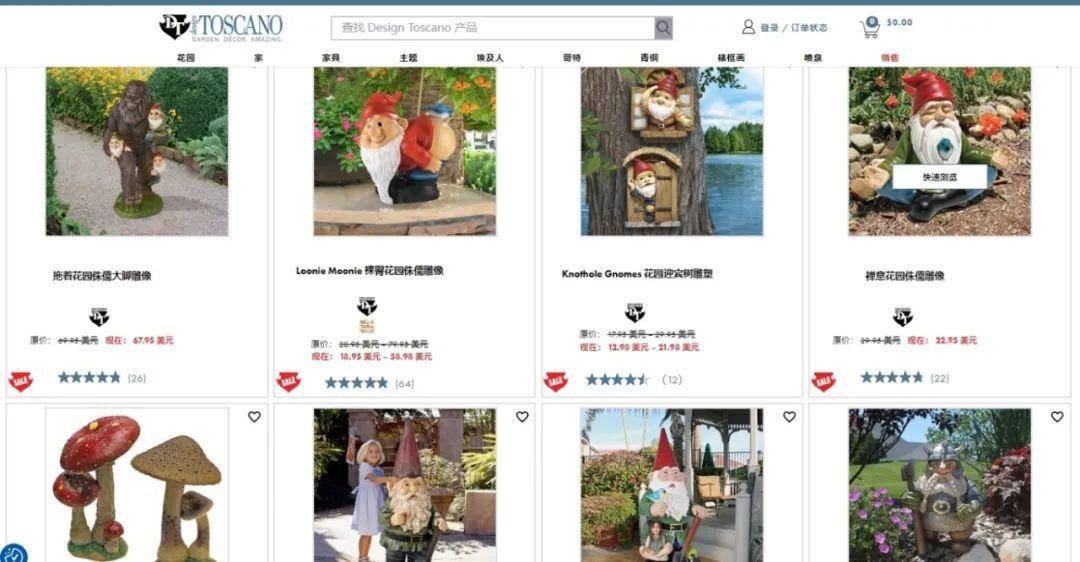This screenshot has height=562, width=1080.
Task: Open 登录 / 订单状态 account link
Action: click(785, 28)
